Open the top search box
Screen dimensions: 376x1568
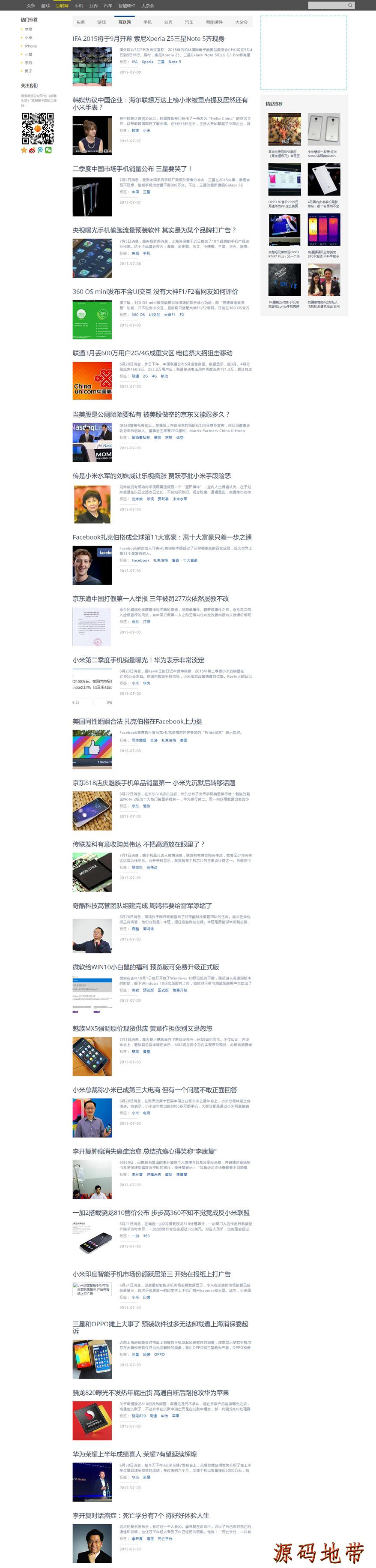327,6
